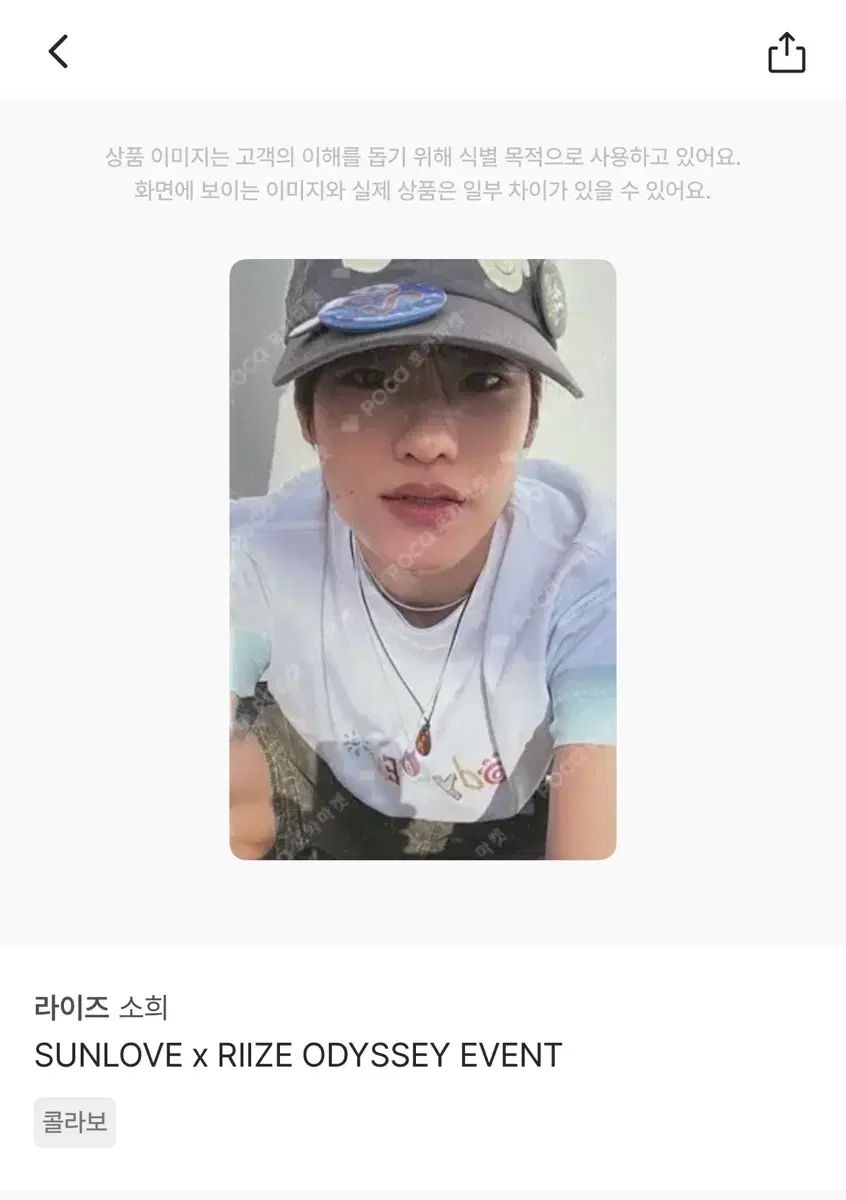
Task: Open the Sohee photocard image
Action: [422, 559]
